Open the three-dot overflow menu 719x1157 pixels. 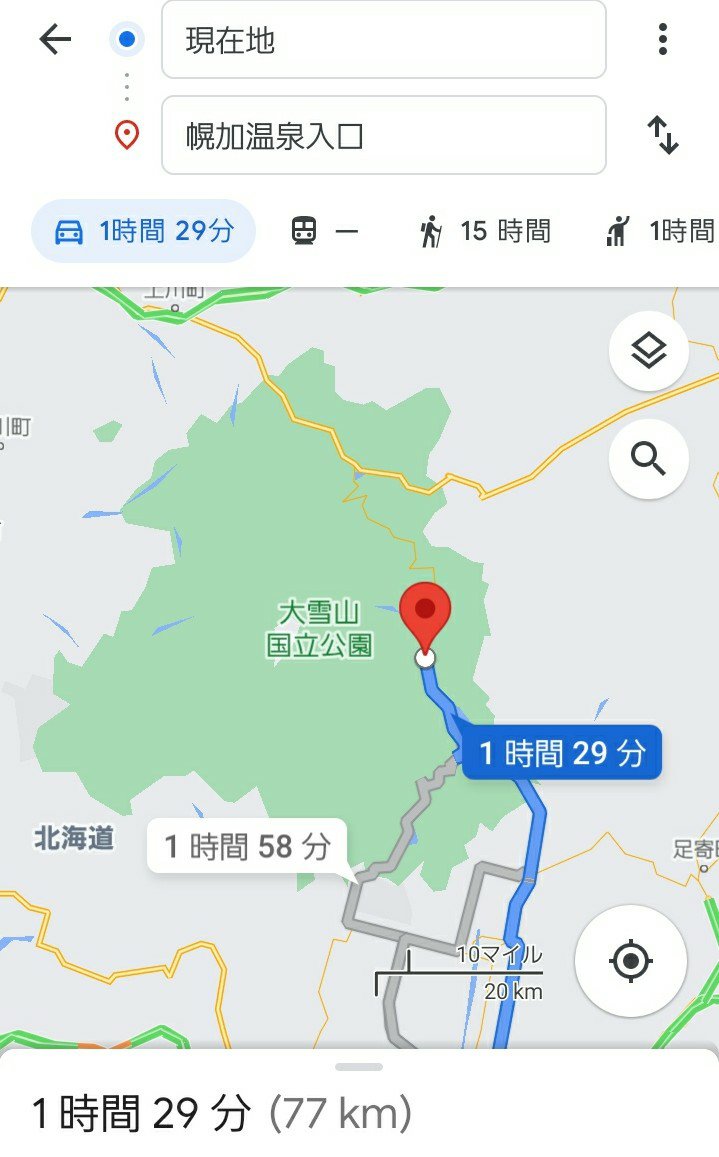[662, 40]
